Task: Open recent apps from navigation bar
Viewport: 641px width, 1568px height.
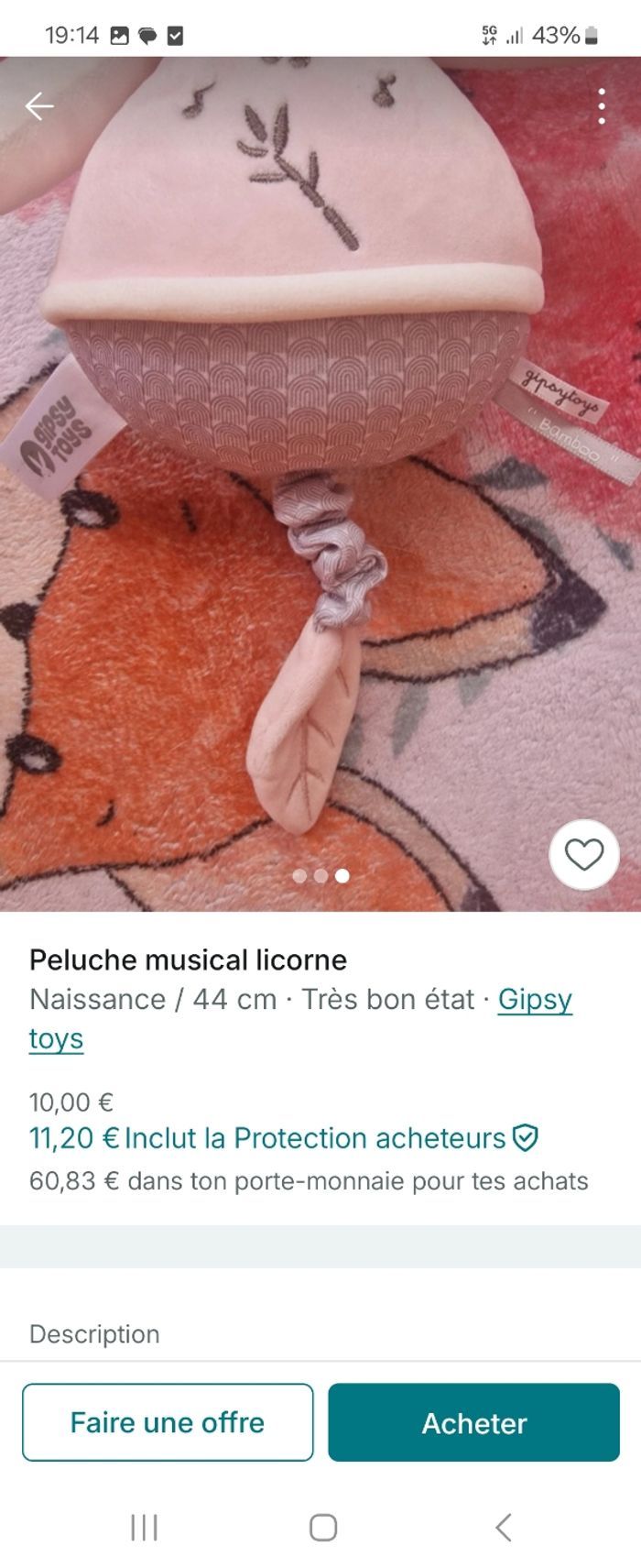Action: pyautogui.click(x=144, y=1527)
